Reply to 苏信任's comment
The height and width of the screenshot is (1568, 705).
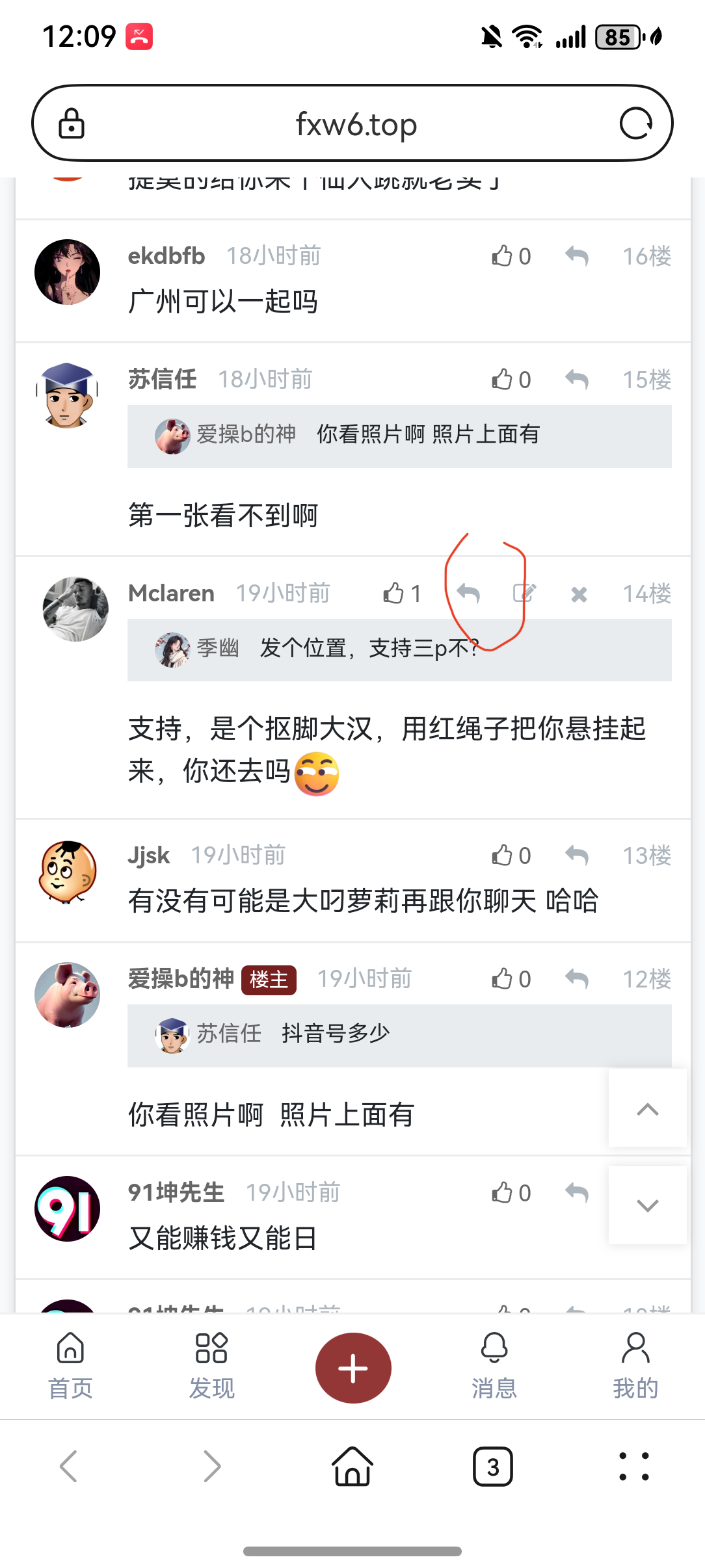577,379
